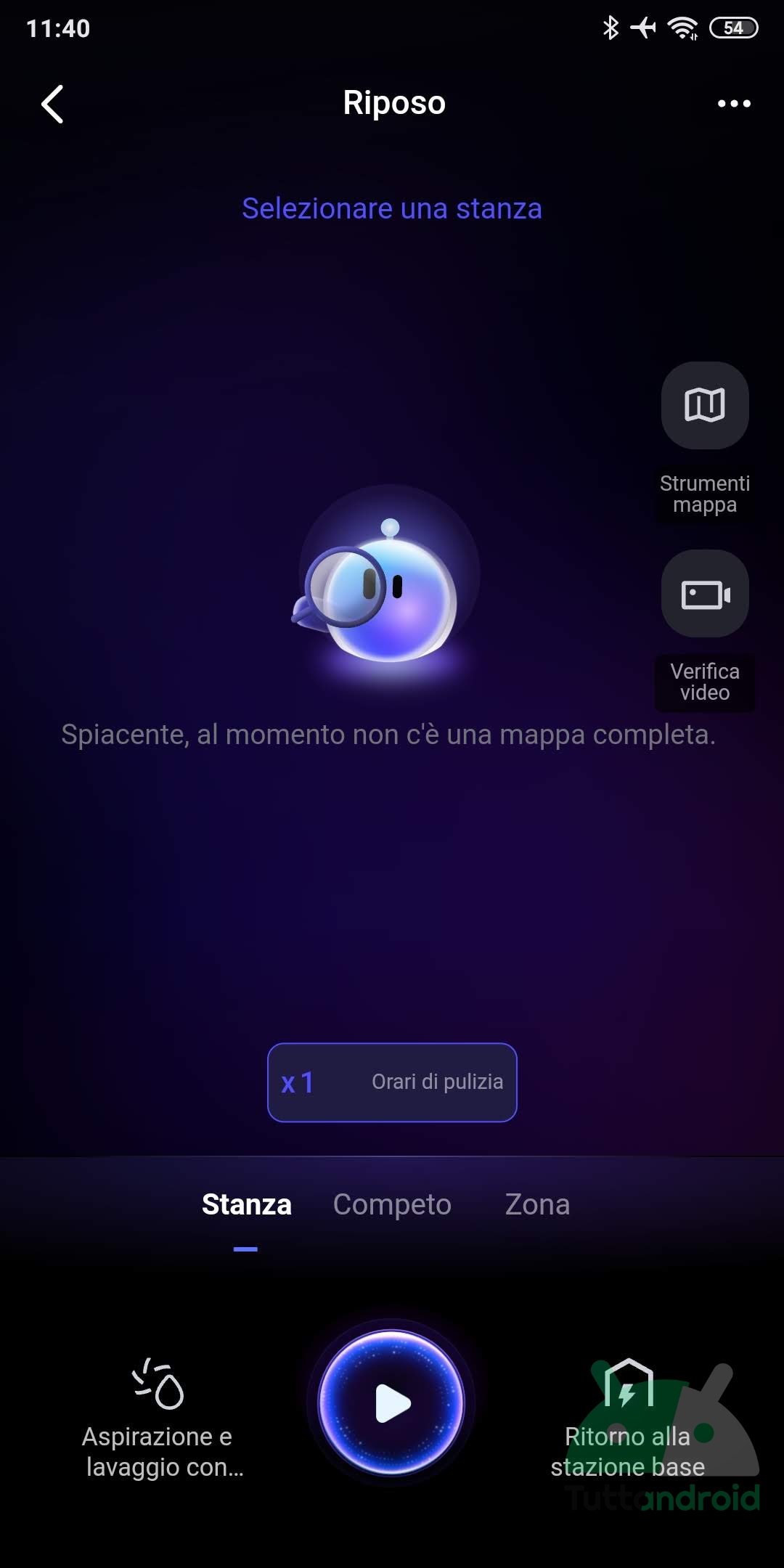
Task: Send robot via Ritorno alla stazione base
Action: [628, 1416]
